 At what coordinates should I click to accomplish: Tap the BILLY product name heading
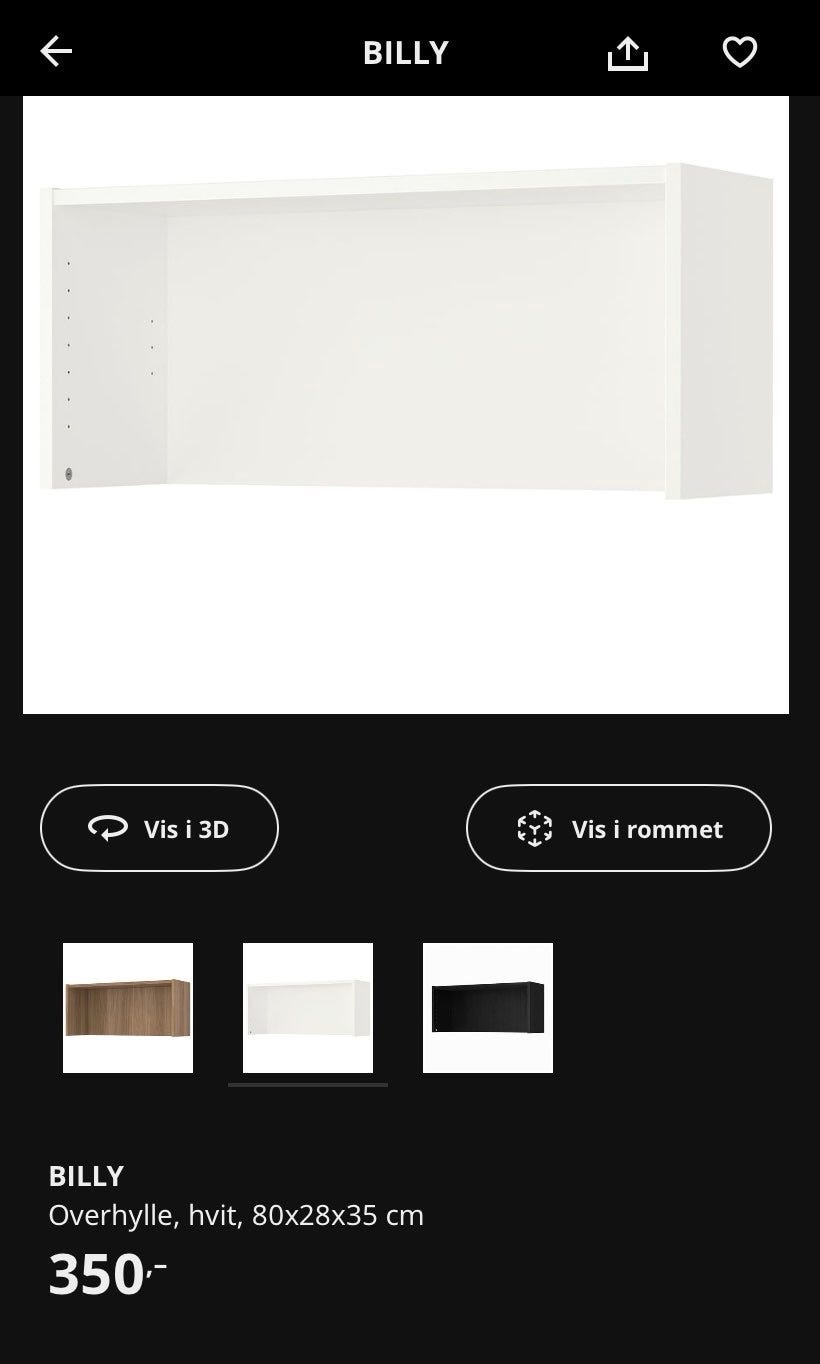pyautogui.click(x=86, y=1176)
